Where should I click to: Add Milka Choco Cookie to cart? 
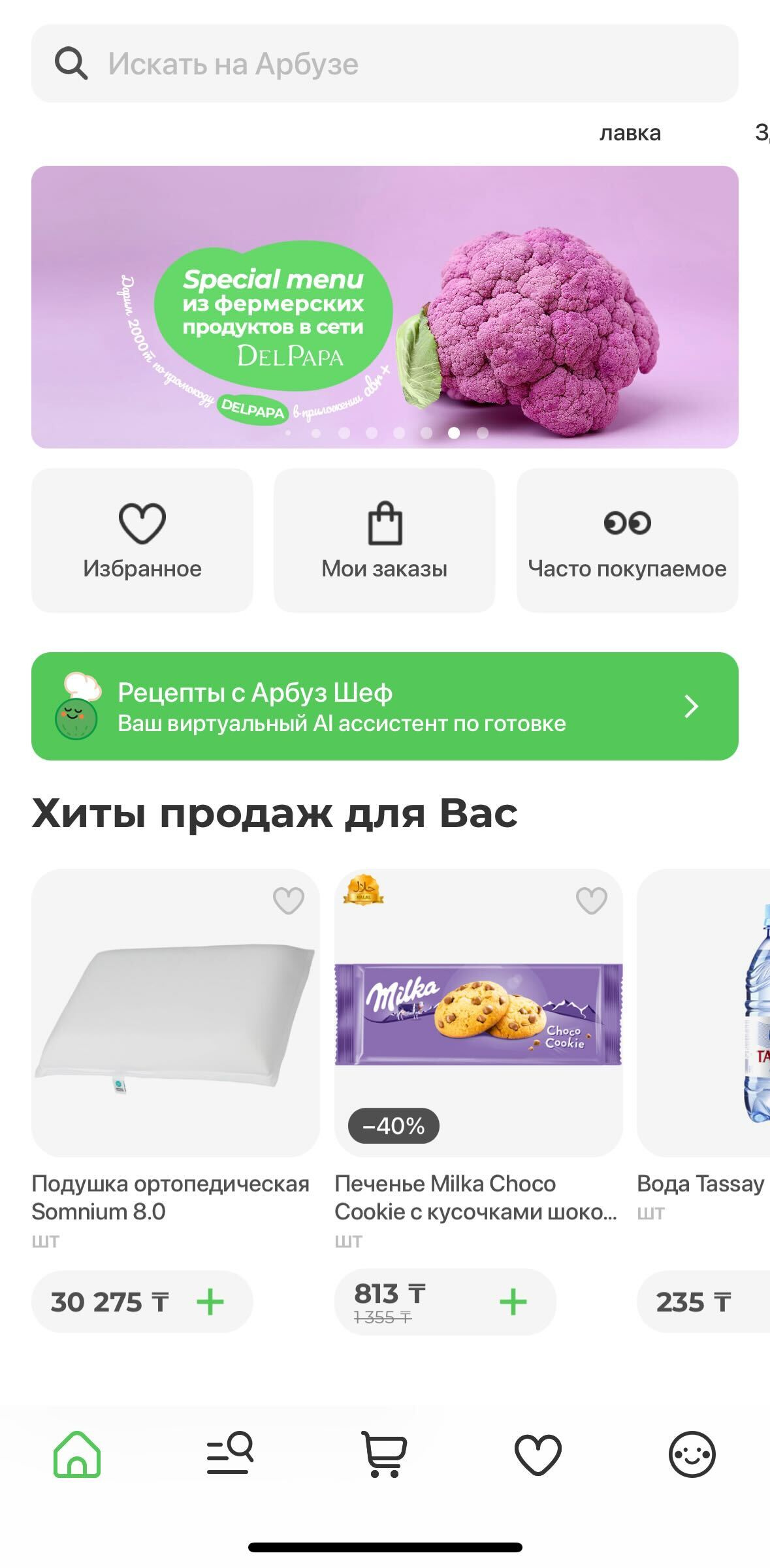pyautogui.click(x=513, y=1302)
